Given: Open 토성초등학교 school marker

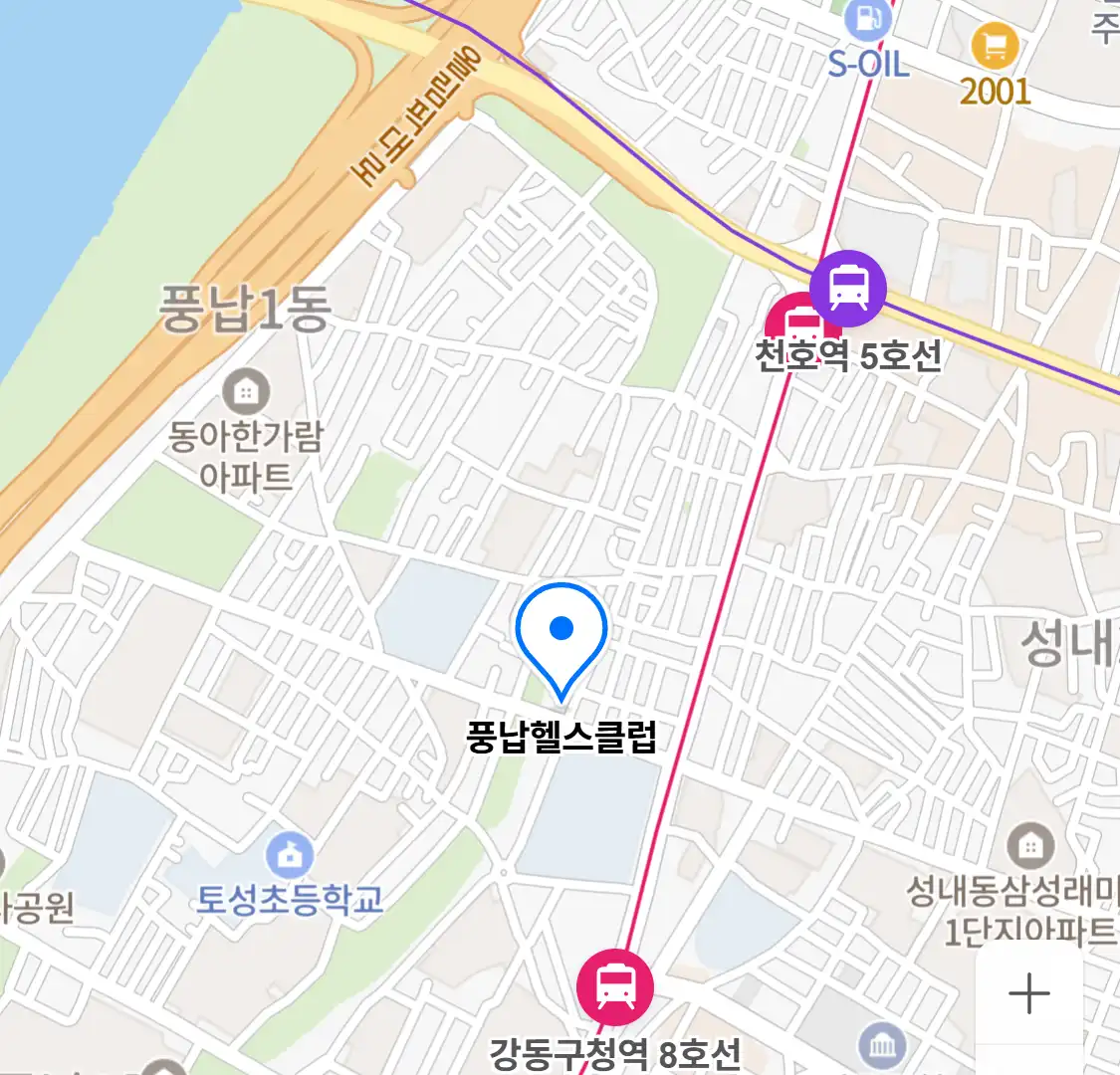Looking at the screenshot, I should point(290,855).
